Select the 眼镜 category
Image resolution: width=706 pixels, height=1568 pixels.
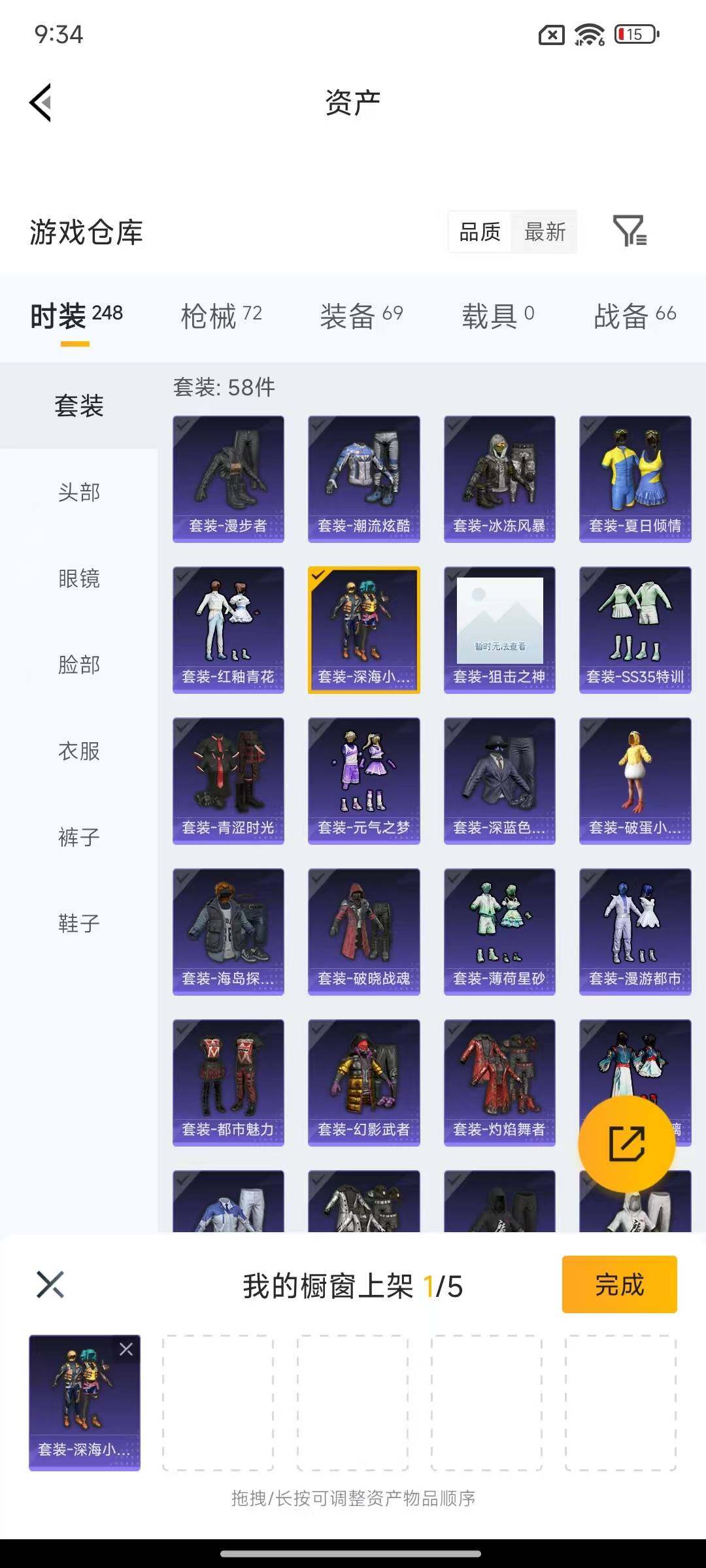point(78,578)
